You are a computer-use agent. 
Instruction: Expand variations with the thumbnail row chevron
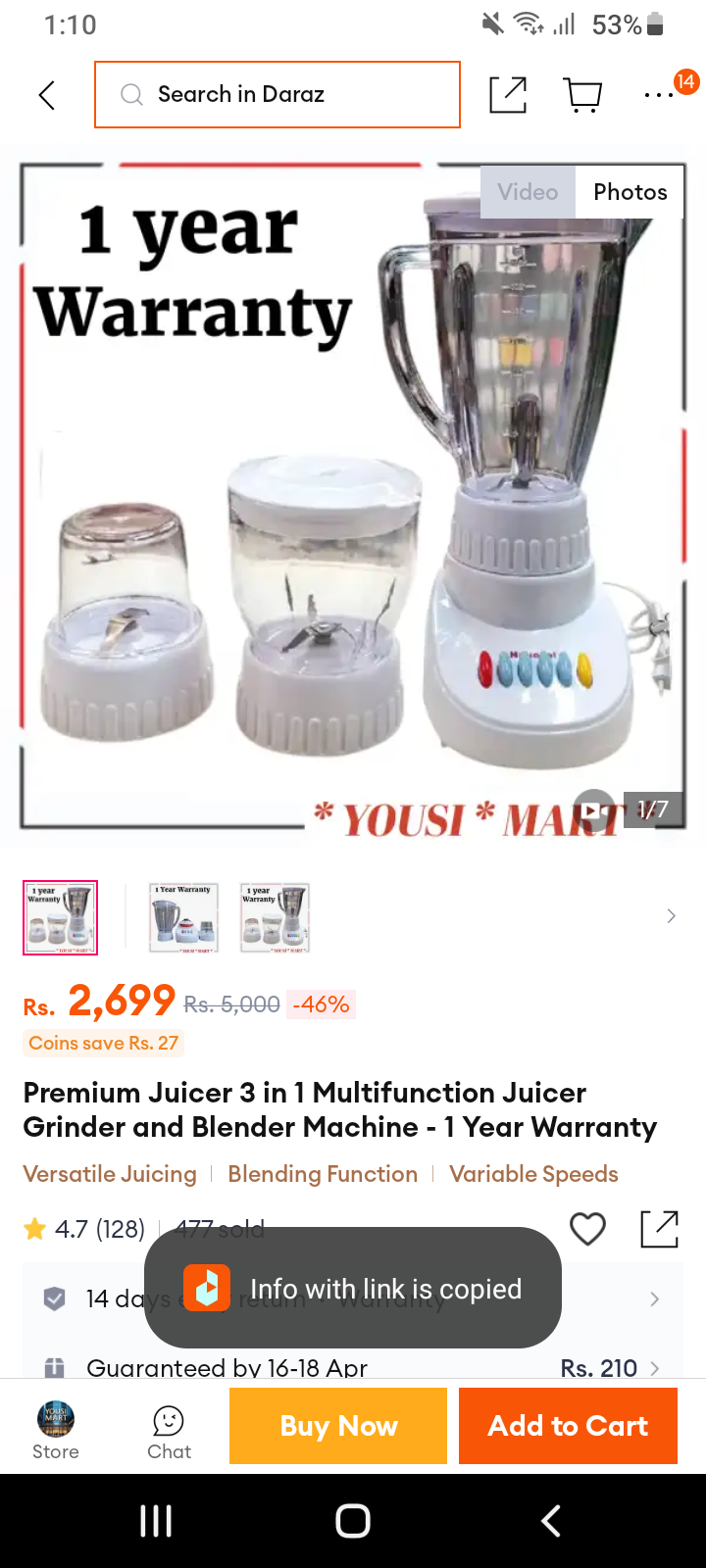(671, 916)
